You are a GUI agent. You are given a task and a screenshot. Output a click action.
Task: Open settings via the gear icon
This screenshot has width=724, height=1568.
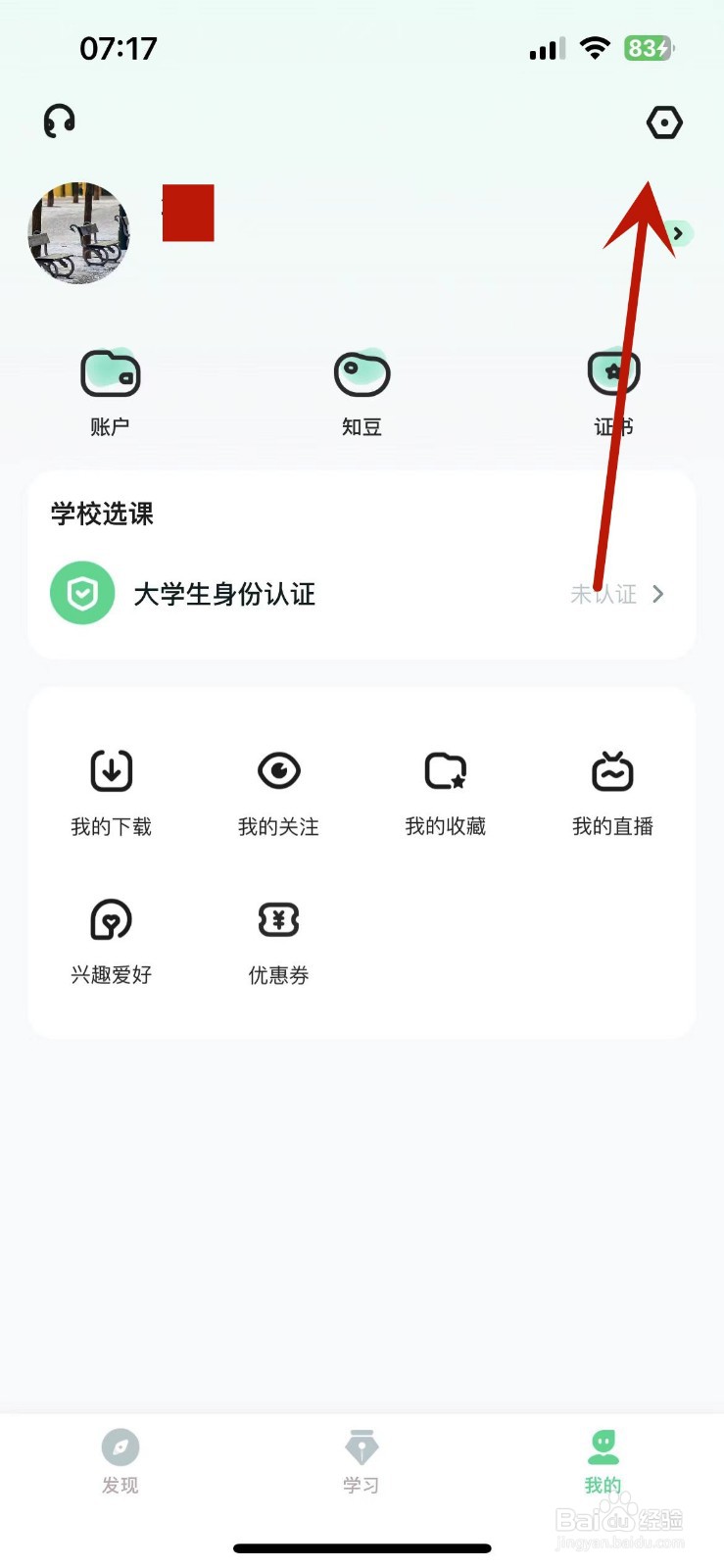[664, 122]
